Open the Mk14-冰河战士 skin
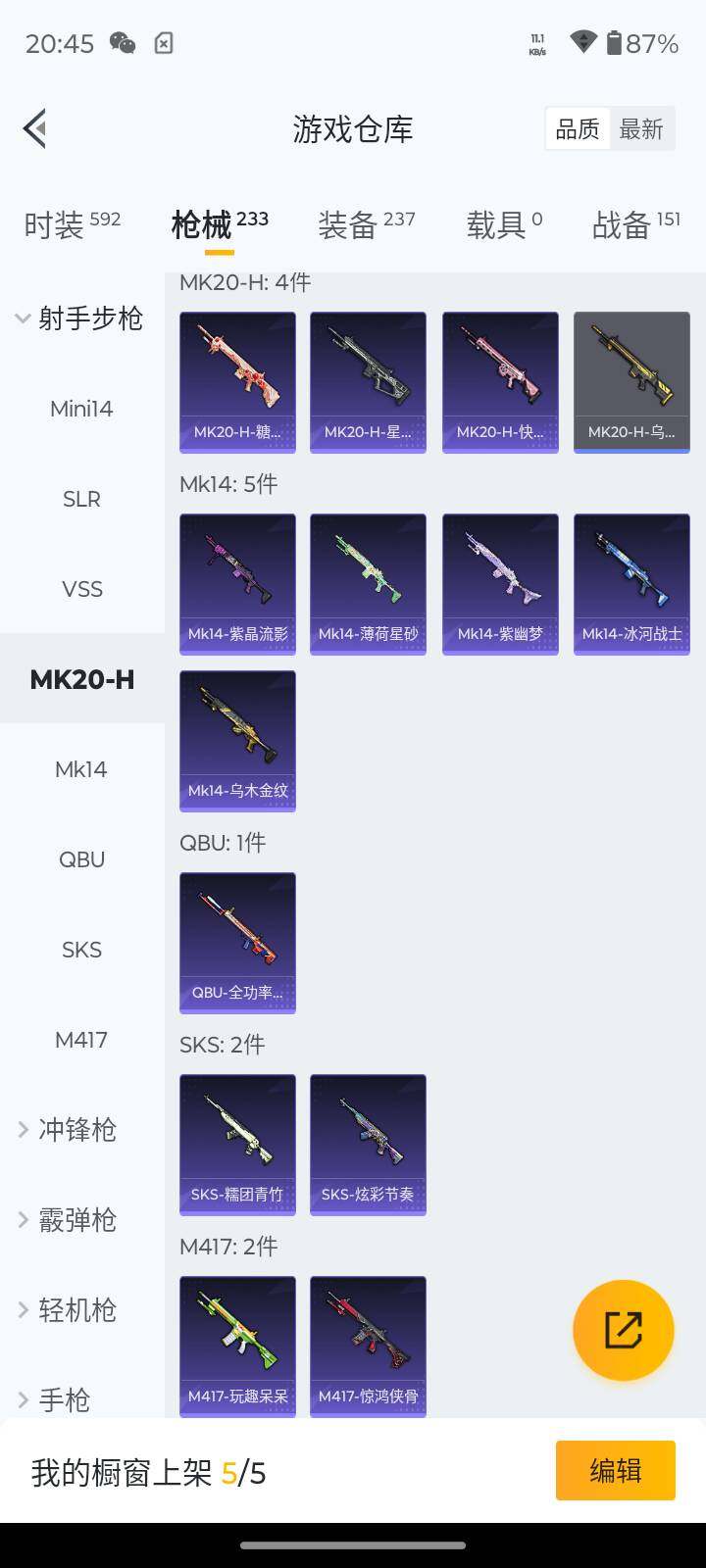The width and height of the screenshot is (706, 1568). (631, 584)
